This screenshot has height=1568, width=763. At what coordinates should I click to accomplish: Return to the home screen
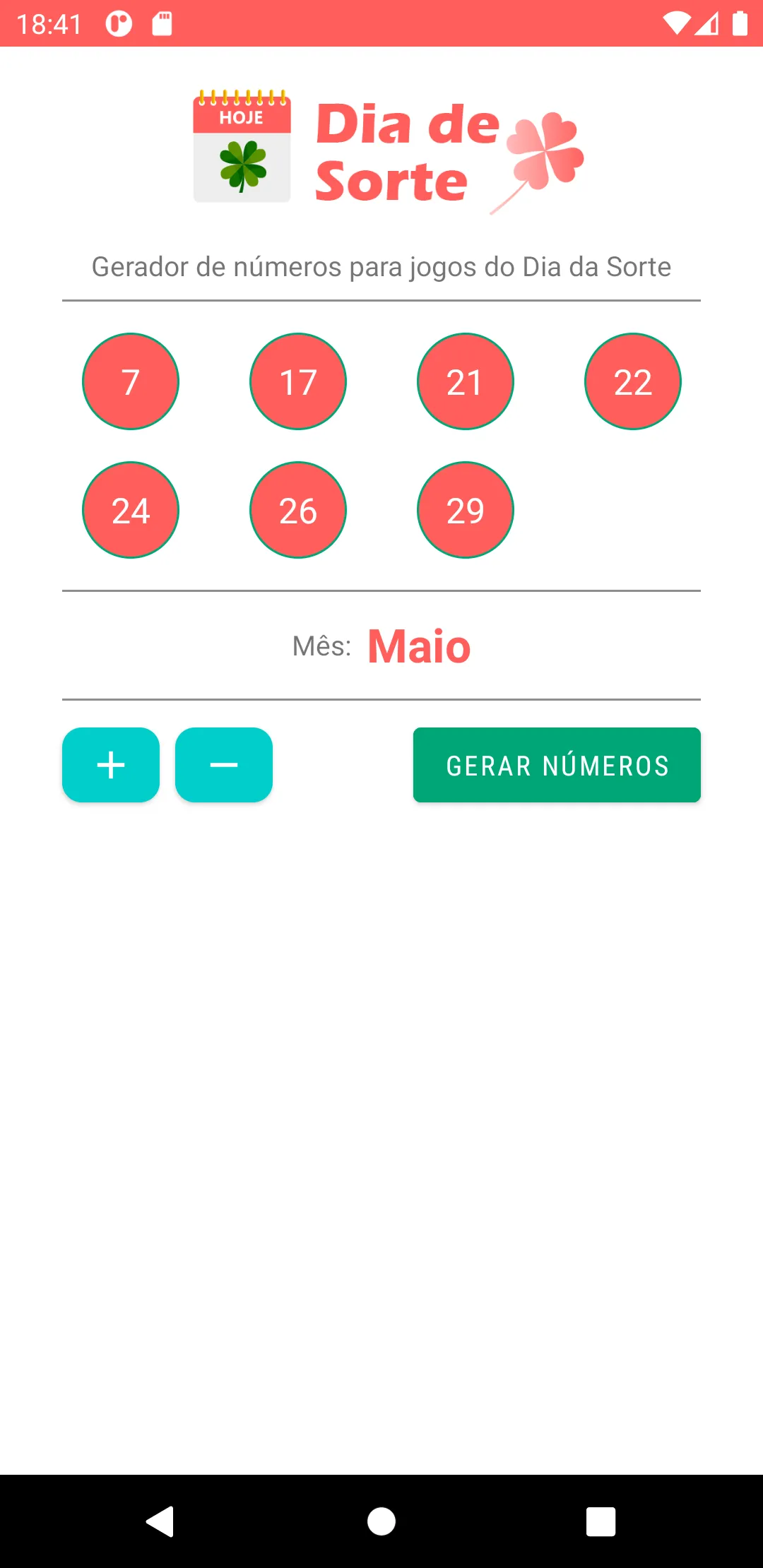(381, 1521)
